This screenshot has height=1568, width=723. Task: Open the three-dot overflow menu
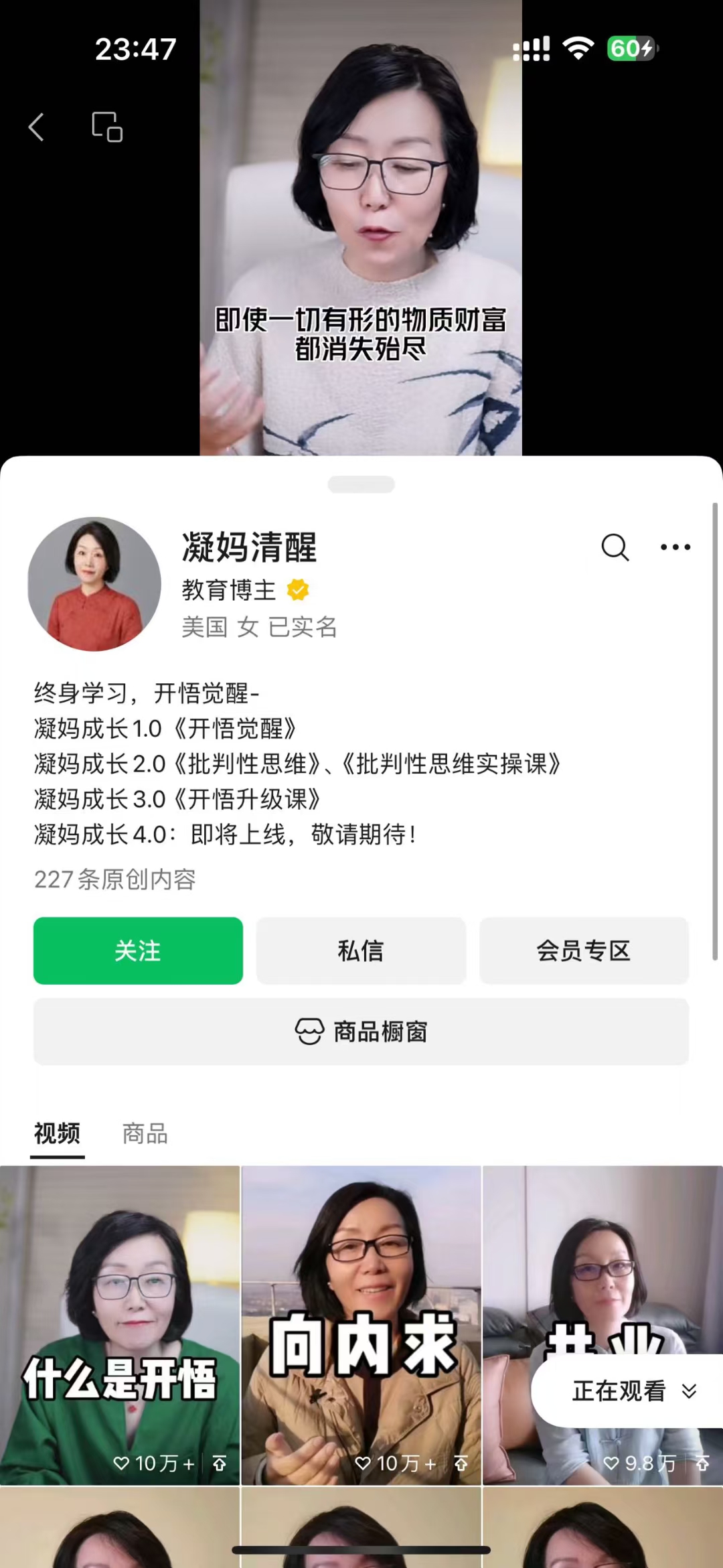tap(675, 547)
